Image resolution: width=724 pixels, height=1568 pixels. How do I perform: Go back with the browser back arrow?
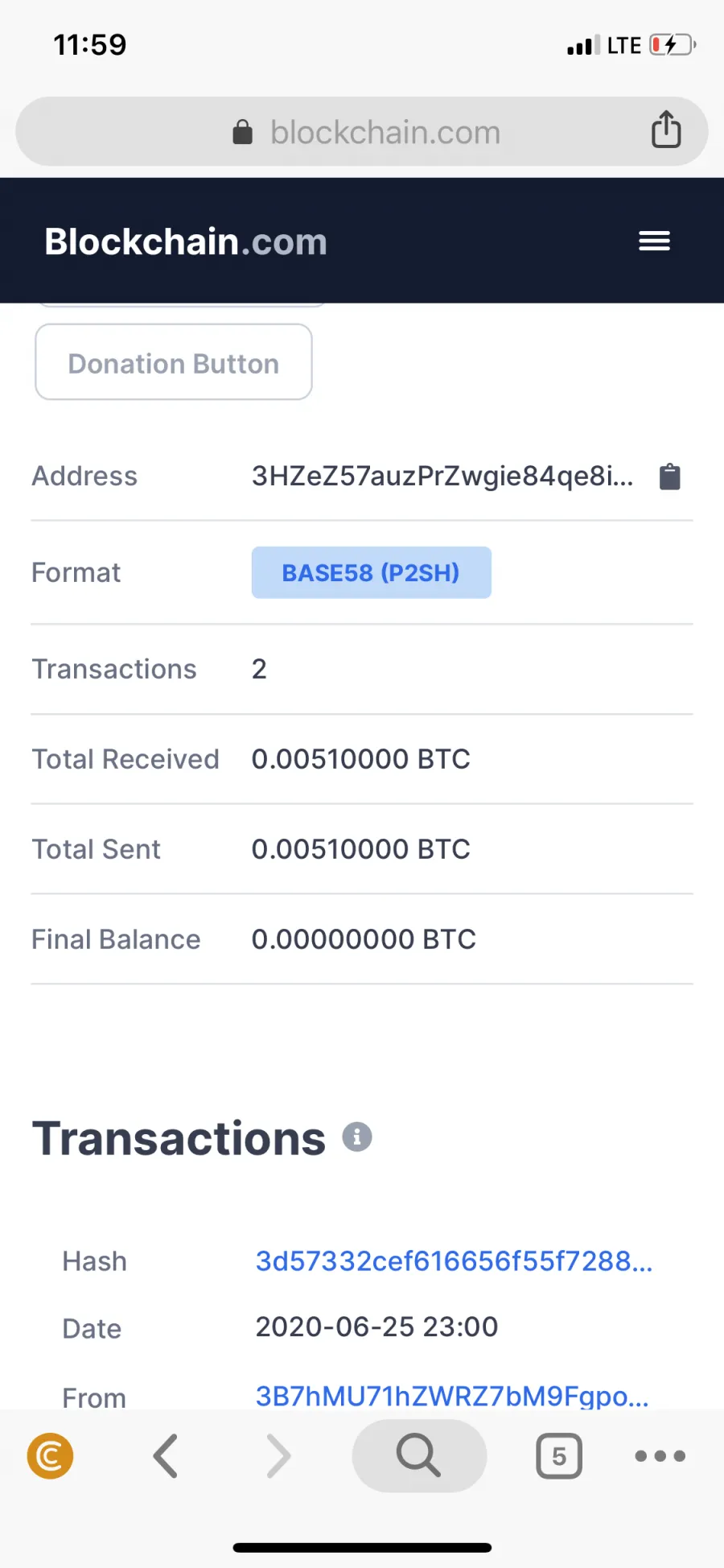point(166,1455)
